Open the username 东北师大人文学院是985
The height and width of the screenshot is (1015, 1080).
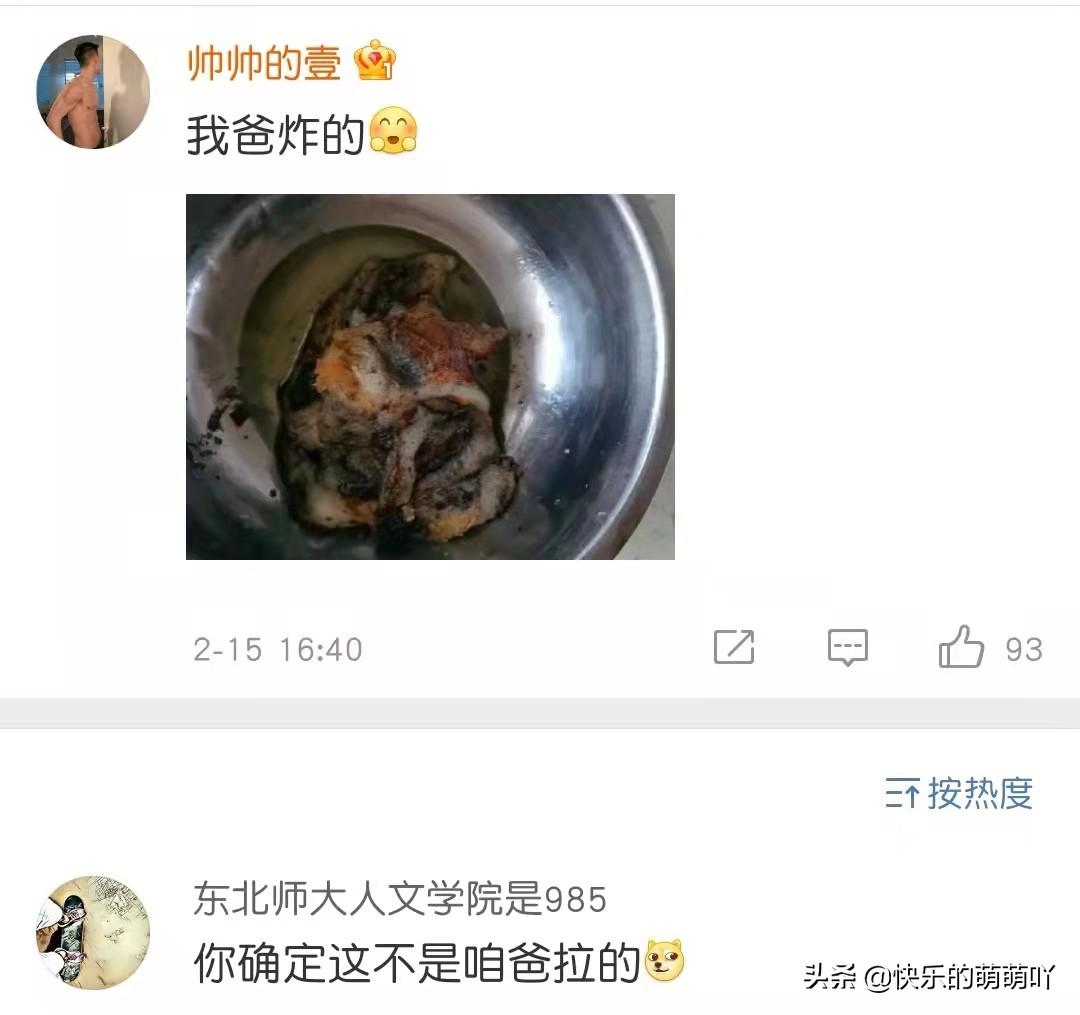[x=400, y=900]
